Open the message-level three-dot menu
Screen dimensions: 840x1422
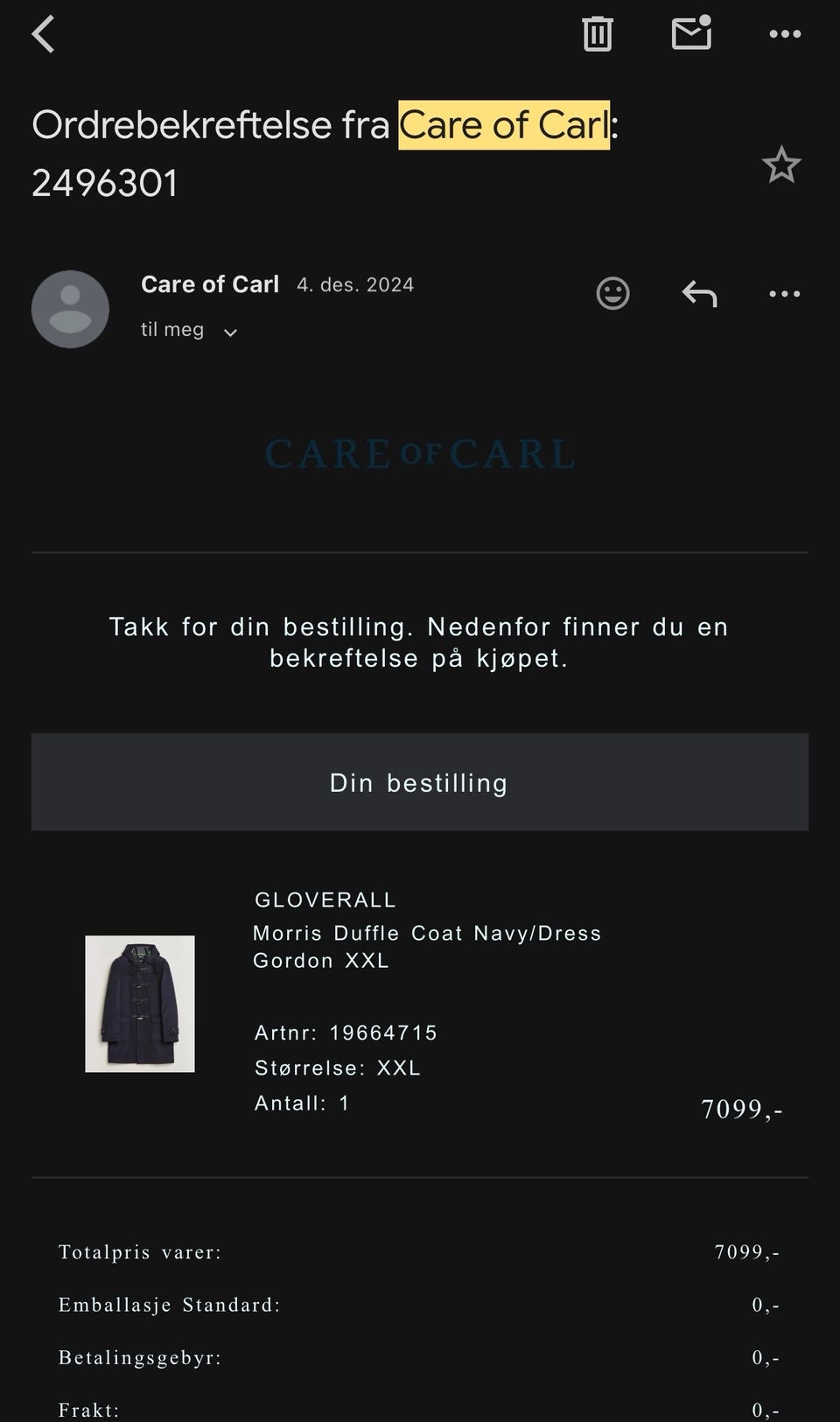coord(784,293)
